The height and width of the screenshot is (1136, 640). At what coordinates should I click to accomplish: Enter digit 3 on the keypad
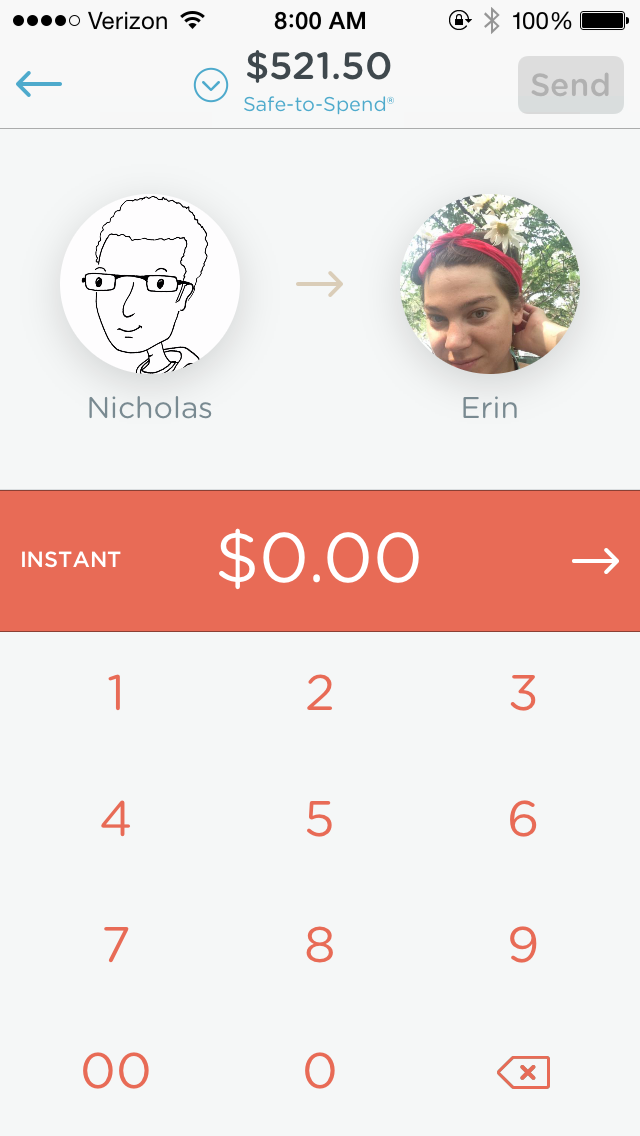(523, 693)
